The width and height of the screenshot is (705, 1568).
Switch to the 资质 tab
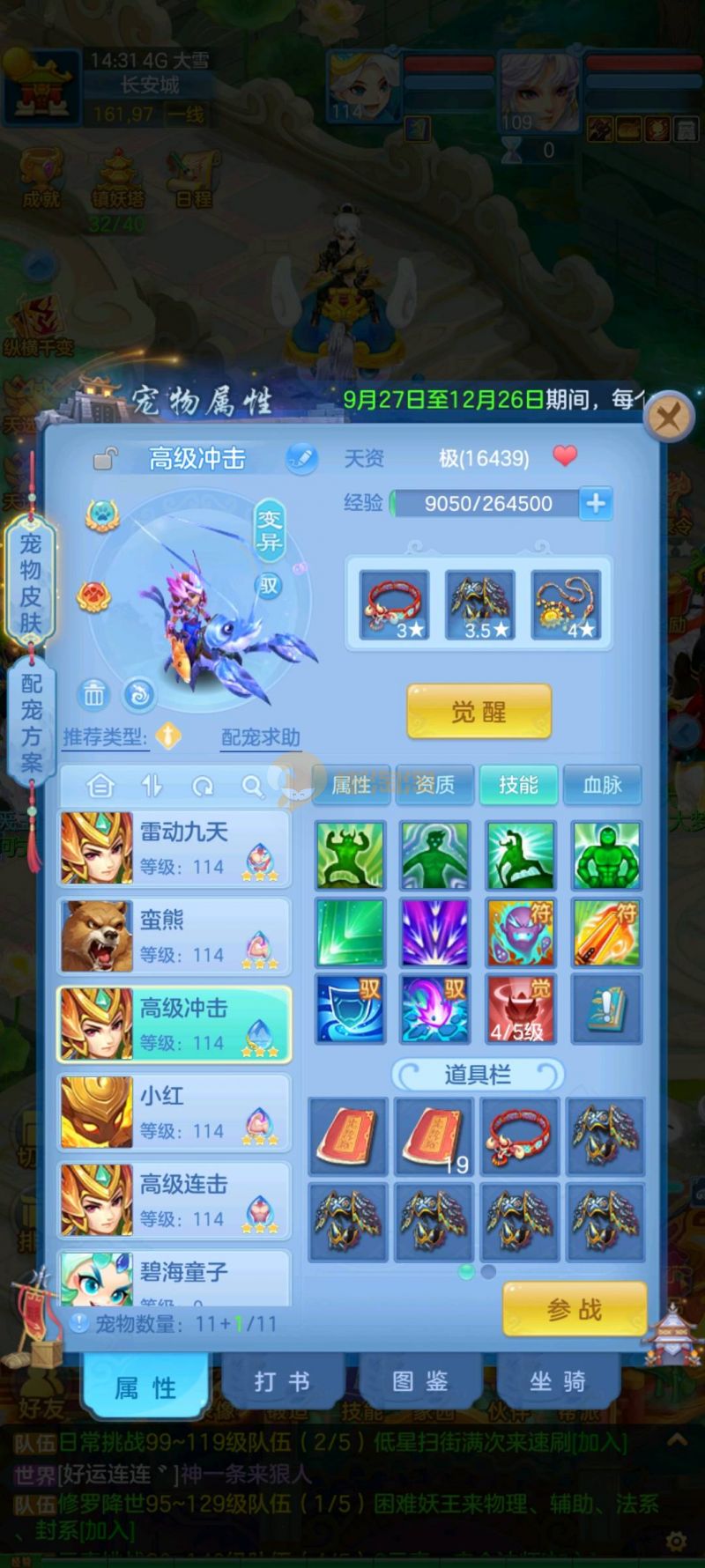coord(434,785)
